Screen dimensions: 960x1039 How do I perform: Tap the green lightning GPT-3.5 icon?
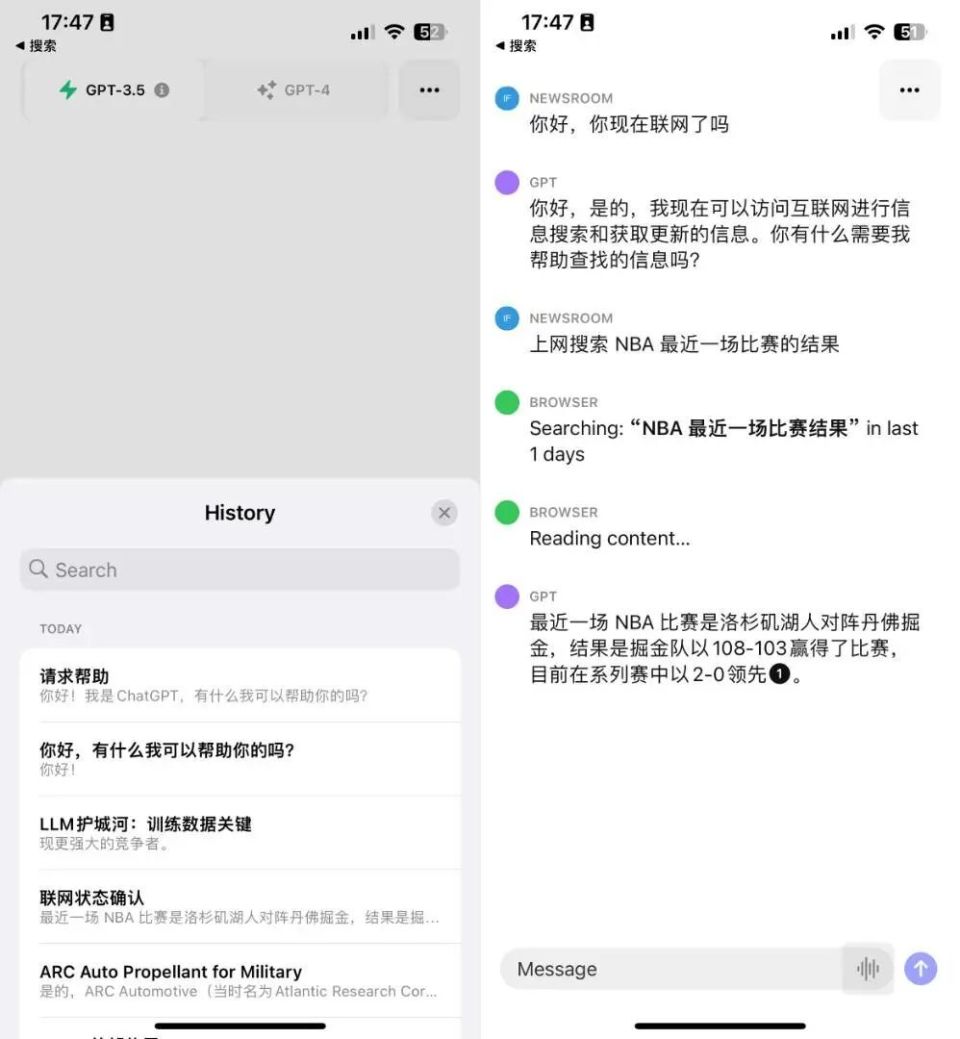(66, 90)
